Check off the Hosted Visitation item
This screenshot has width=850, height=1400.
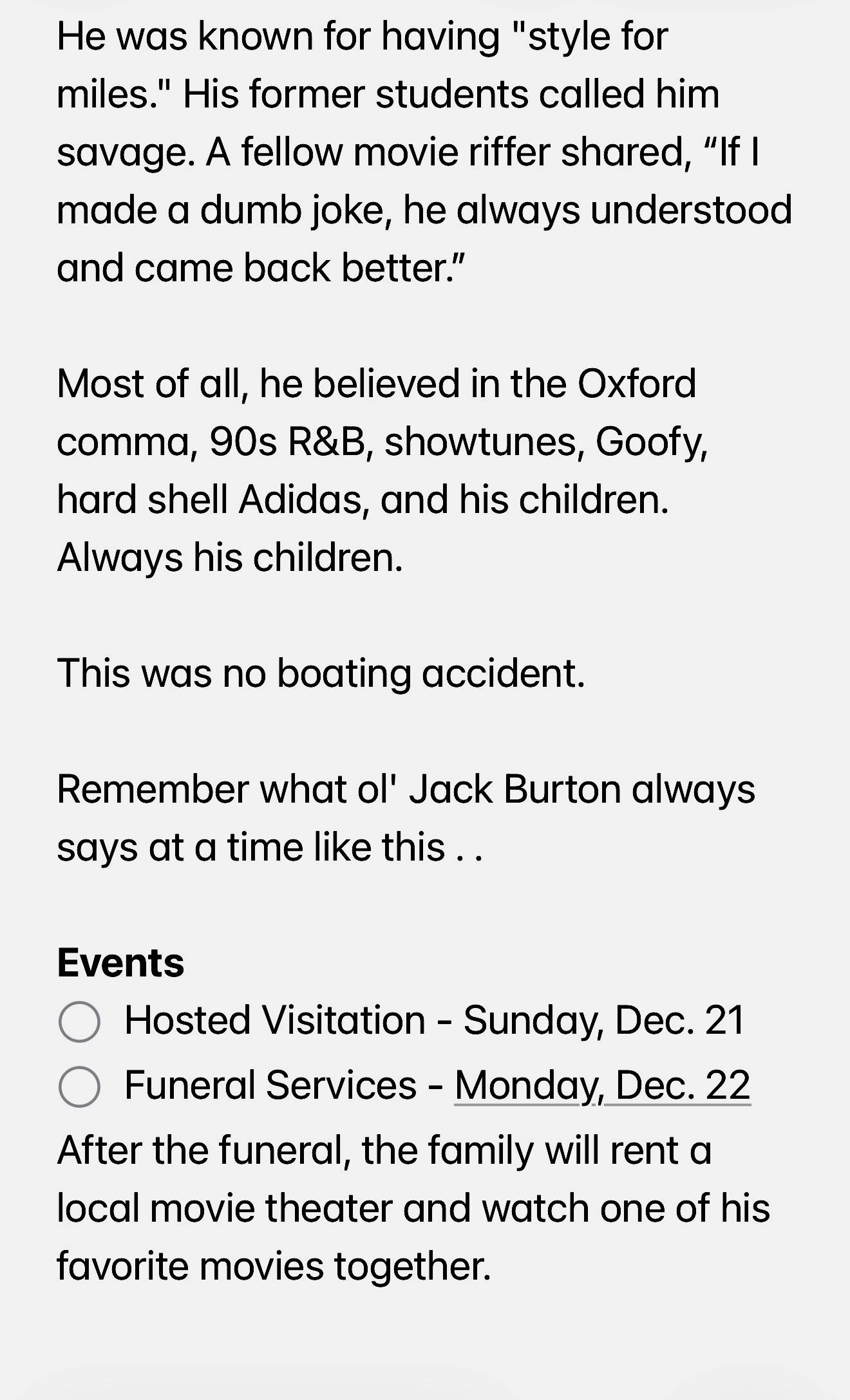click(x=79, y=1022)
